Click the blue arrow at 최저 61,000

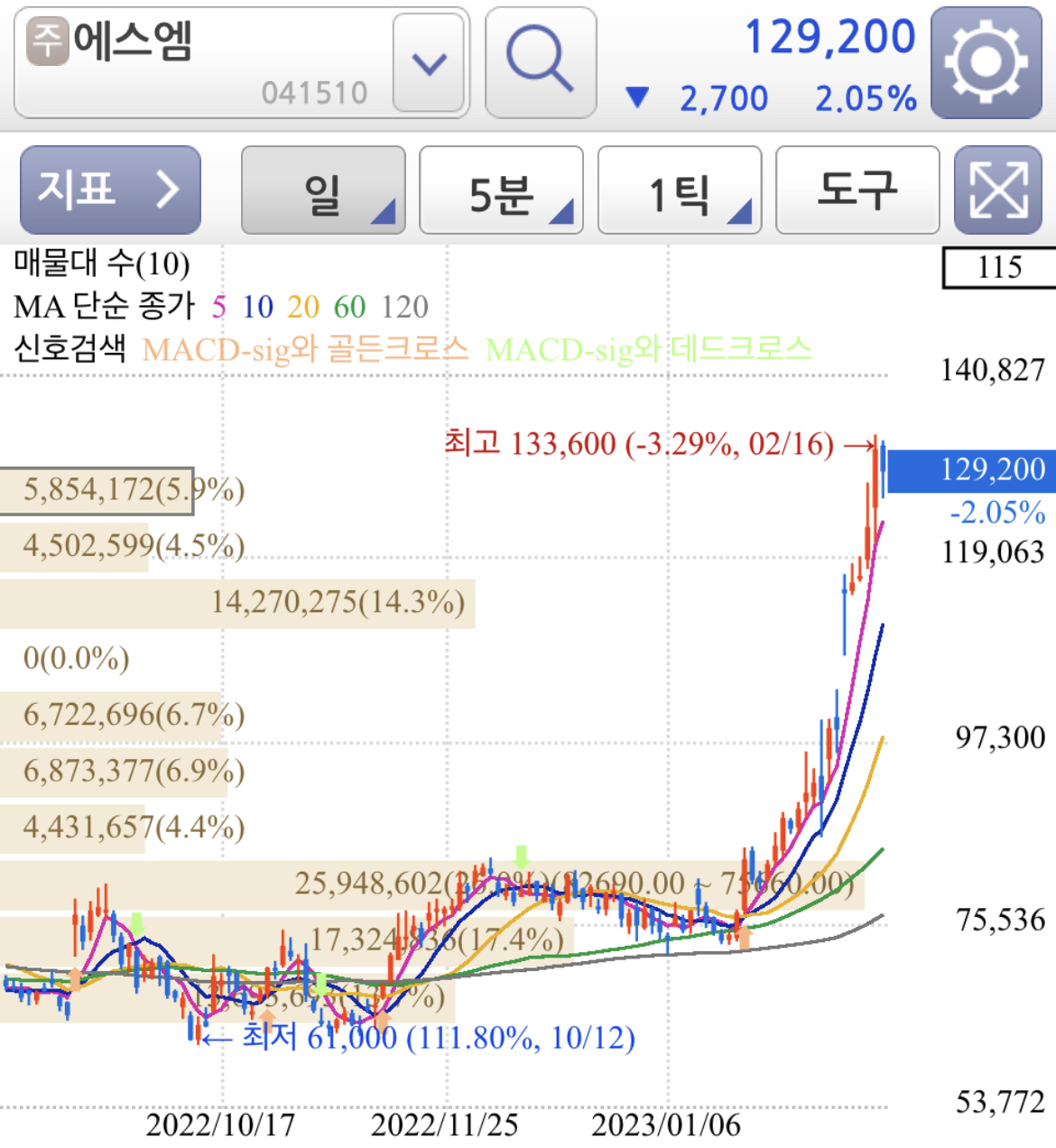point(215,1038)
